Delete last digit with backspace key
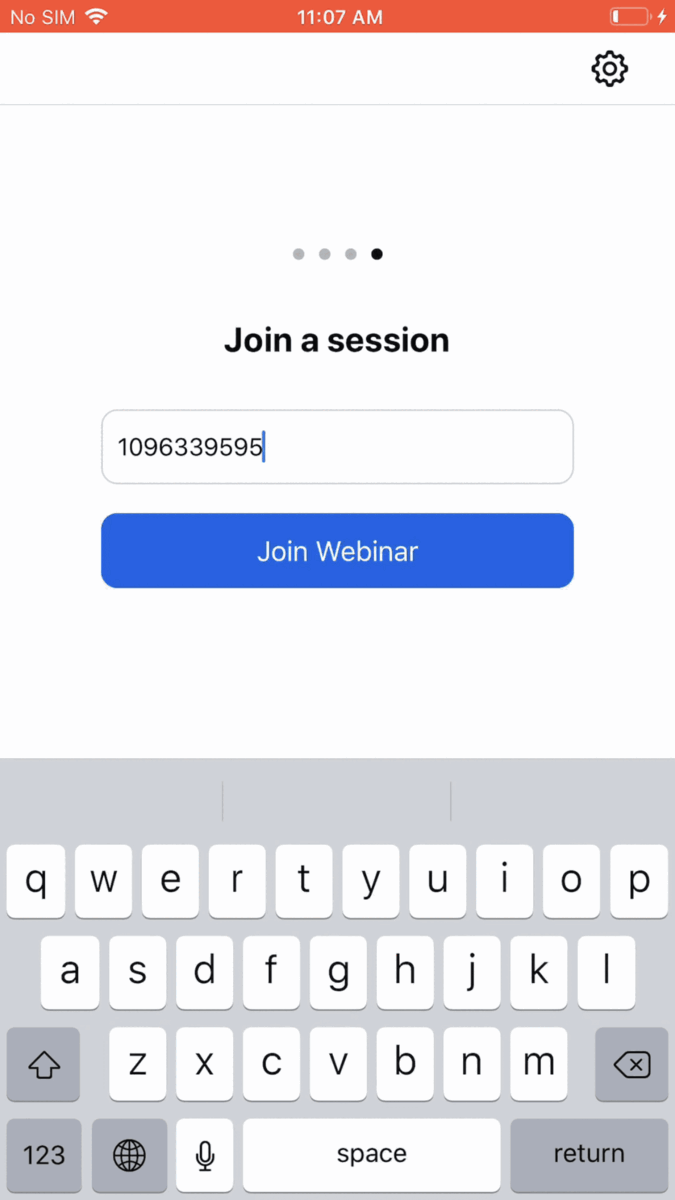Image resolution: width=675 pixels, height=1200 pixels. (x=631, y=1064)
